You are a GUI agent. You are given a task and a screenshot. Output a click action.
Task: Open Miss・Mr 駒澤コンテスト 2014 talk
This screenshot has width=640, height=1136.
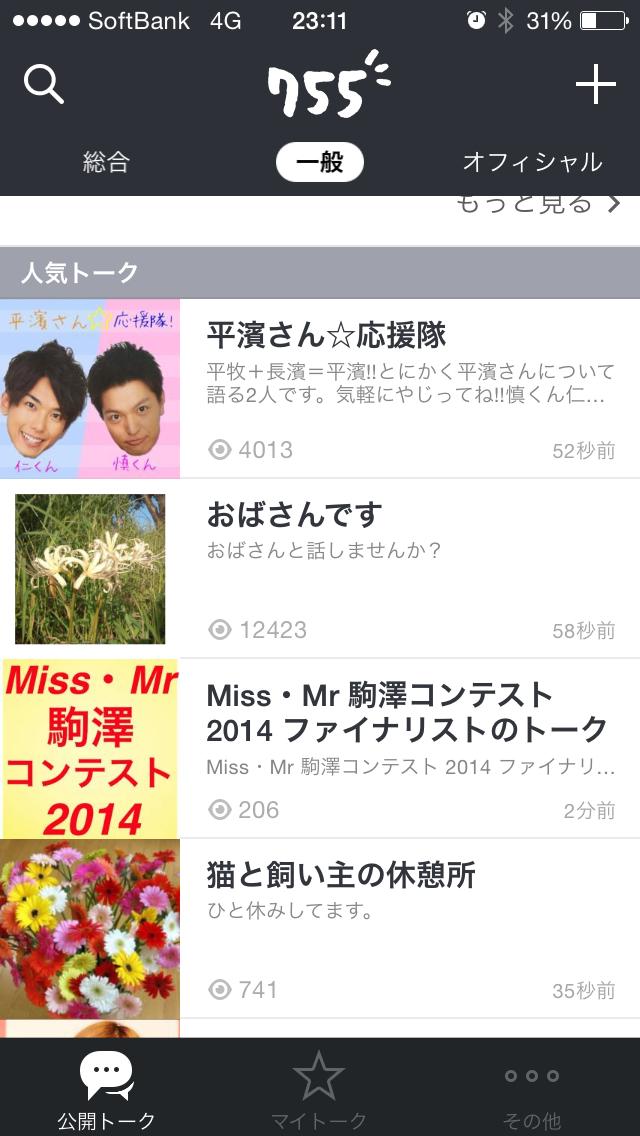tap(320, 748)
